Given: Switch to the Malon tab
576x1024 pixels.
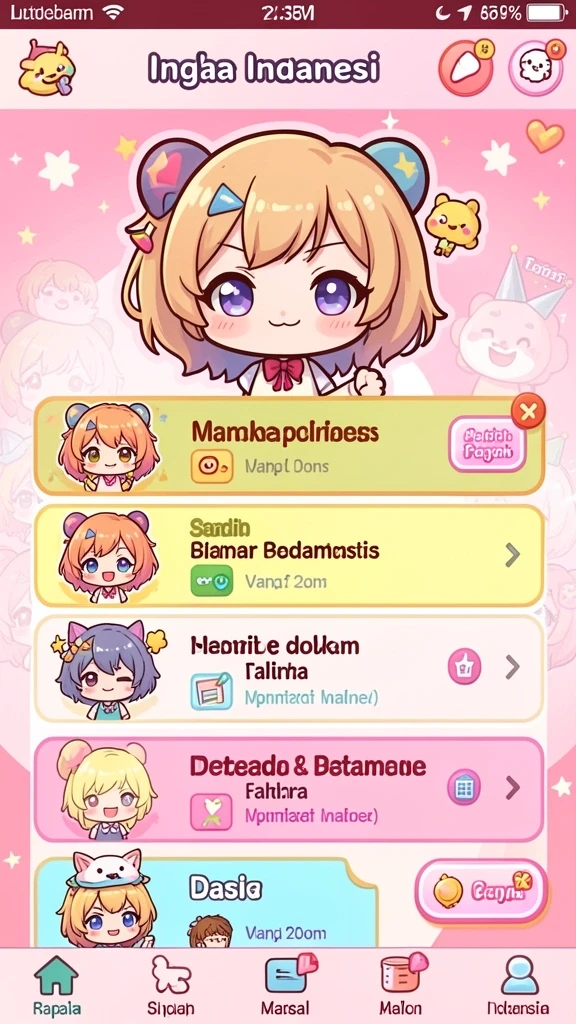Looking at the screenshot, I should click(x=401, y=986).
